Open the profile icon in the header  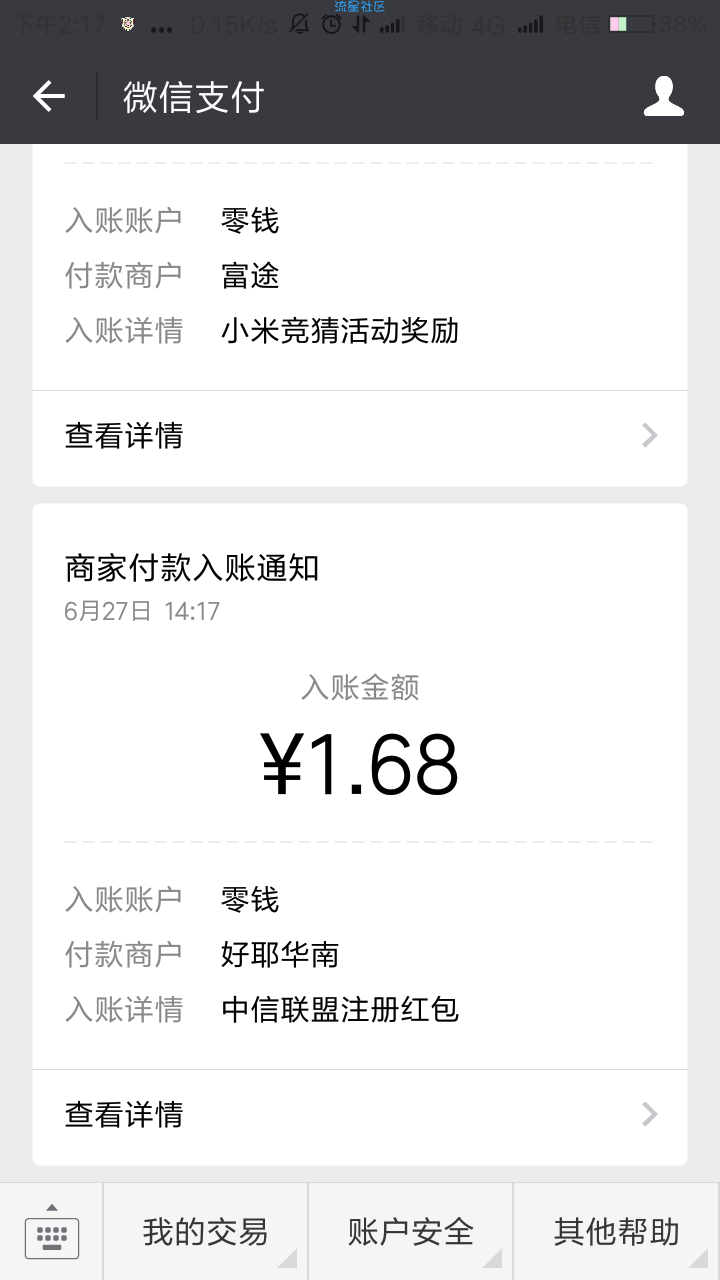[x=664, y=97]
